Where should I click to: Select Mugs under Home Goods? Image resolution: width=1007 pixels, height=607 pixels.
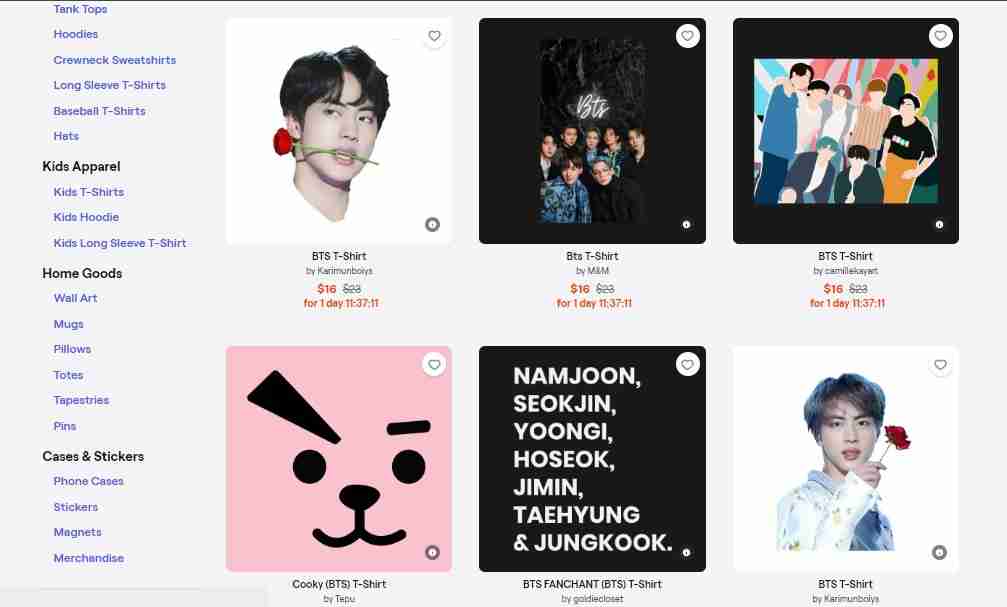click(69, 324)
